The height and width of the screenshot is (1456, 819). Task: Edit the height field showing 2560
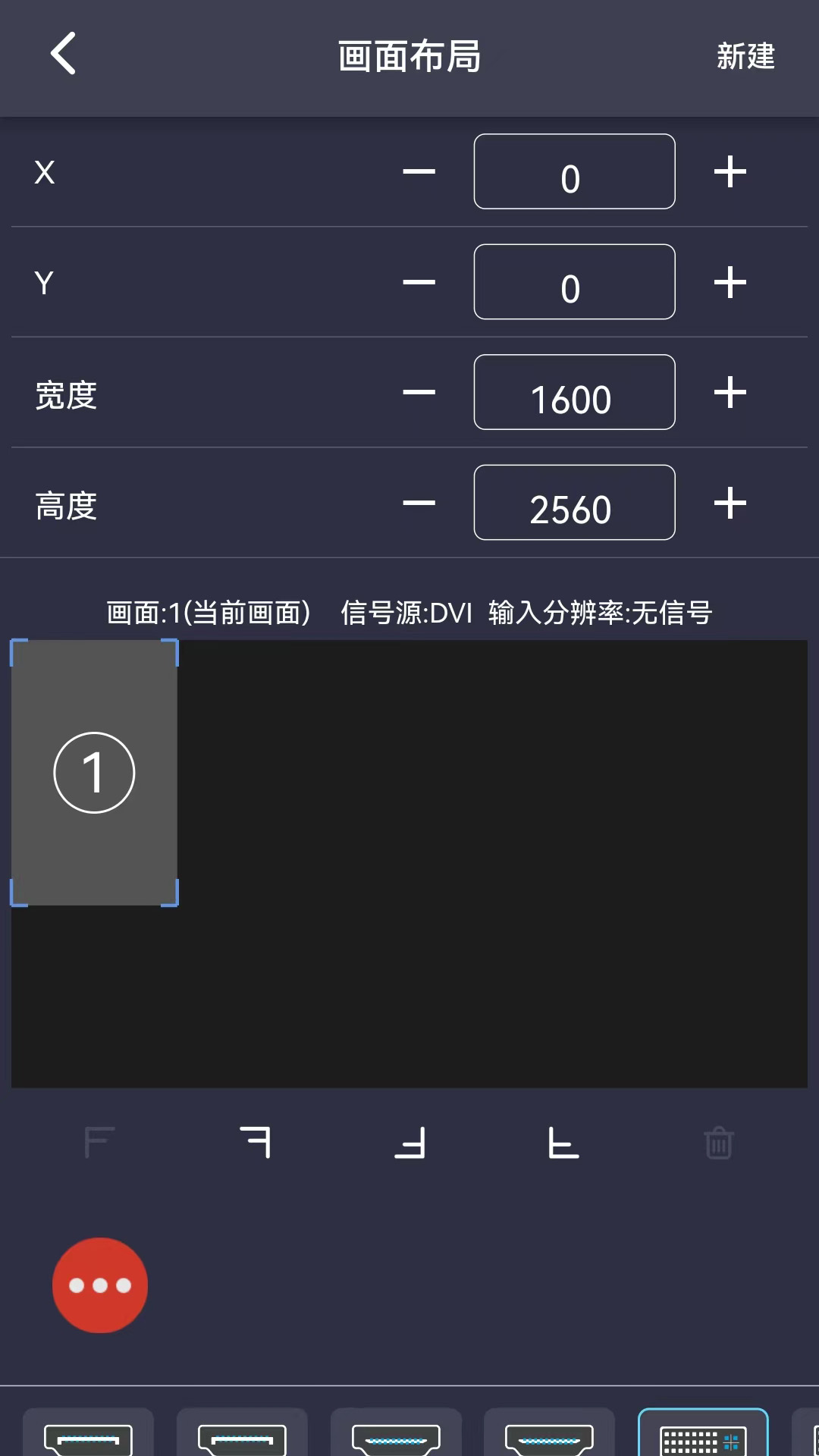(x=574, y=503)
